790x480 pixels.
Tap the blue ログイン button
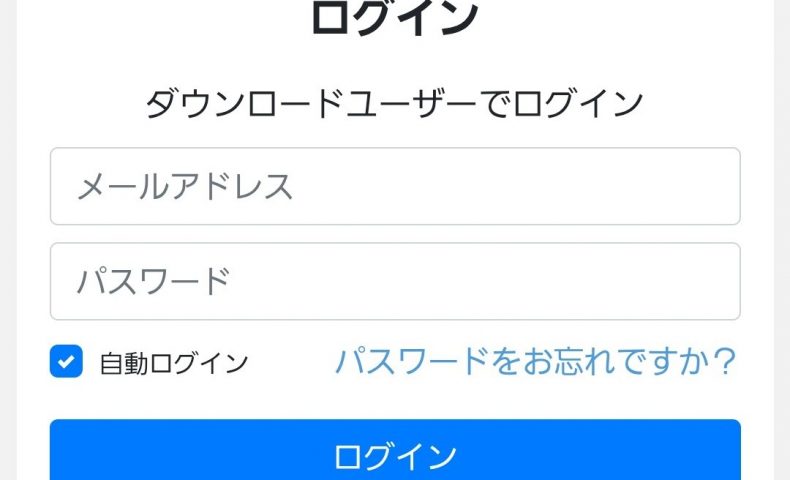coord(395,455)
